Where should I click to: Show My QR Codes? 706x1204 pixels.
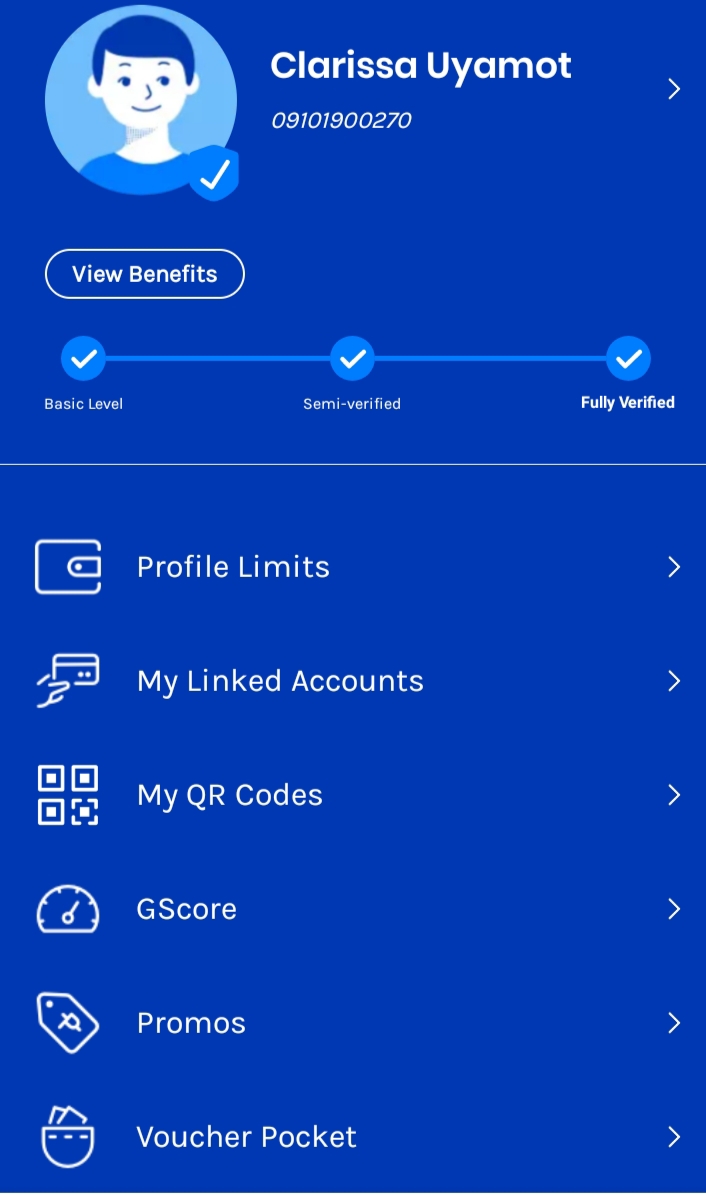tap(230, 795)
